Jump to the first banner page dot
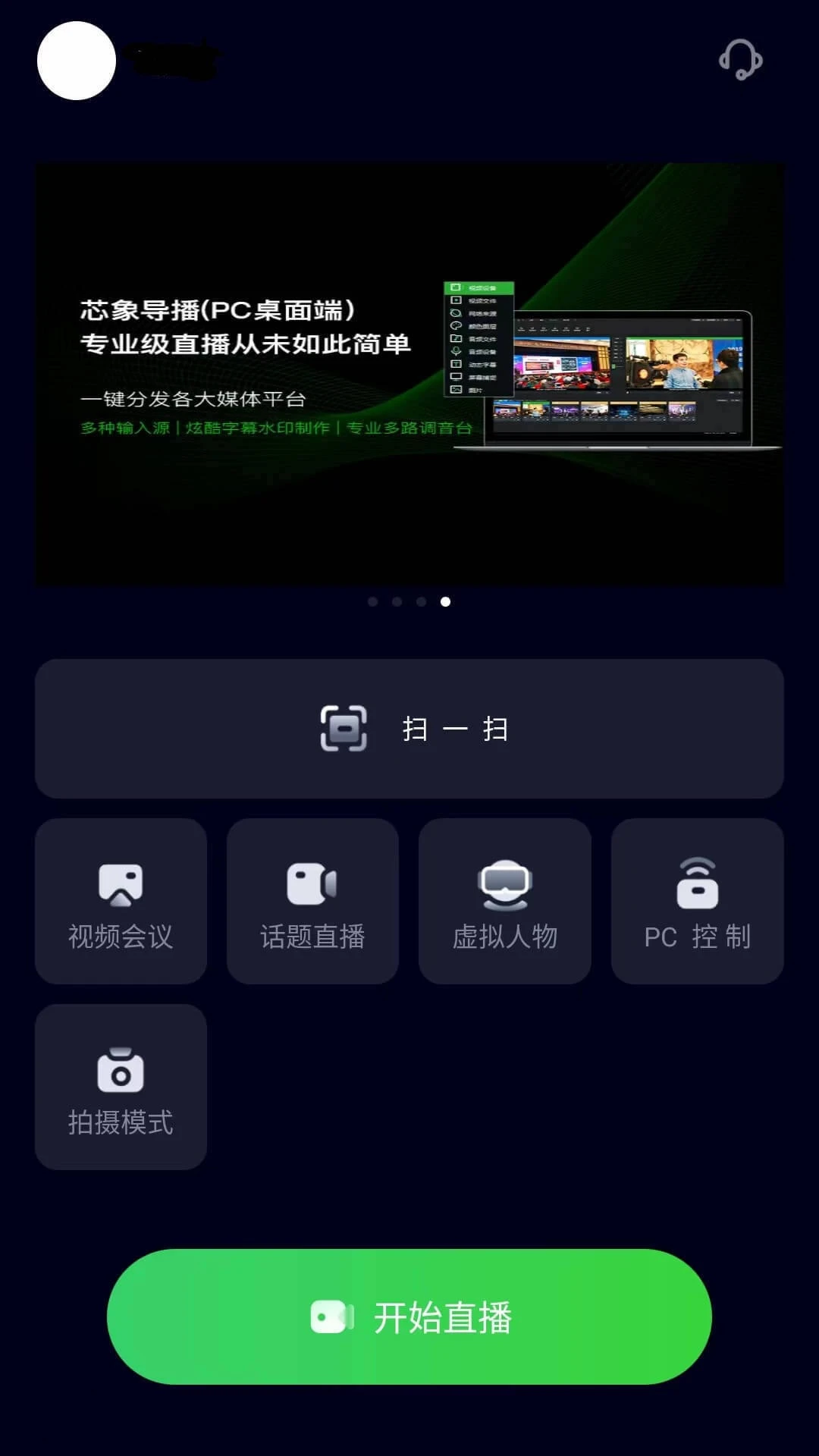This screenshot has height=1456, width=819. click(x=372, y=601)
